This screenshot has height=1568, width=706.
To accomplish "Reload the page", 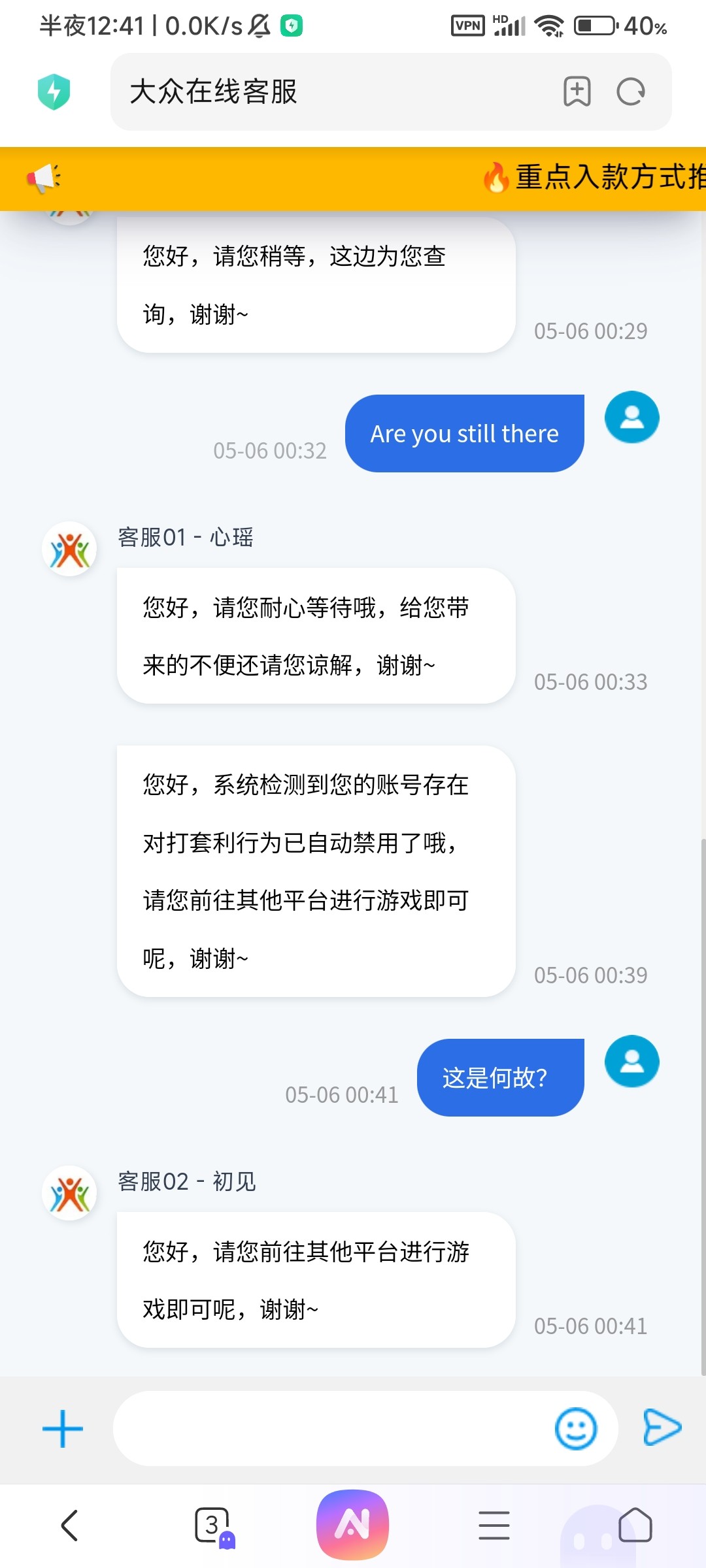I will 631,91.
